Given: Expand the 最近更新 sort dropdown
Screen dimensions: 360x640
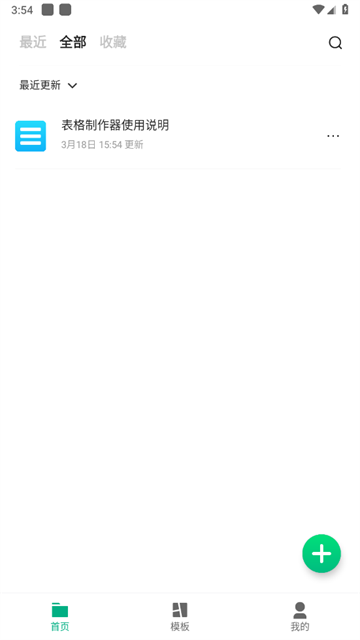Looking at the screenshot, I should tap(49, 85).
